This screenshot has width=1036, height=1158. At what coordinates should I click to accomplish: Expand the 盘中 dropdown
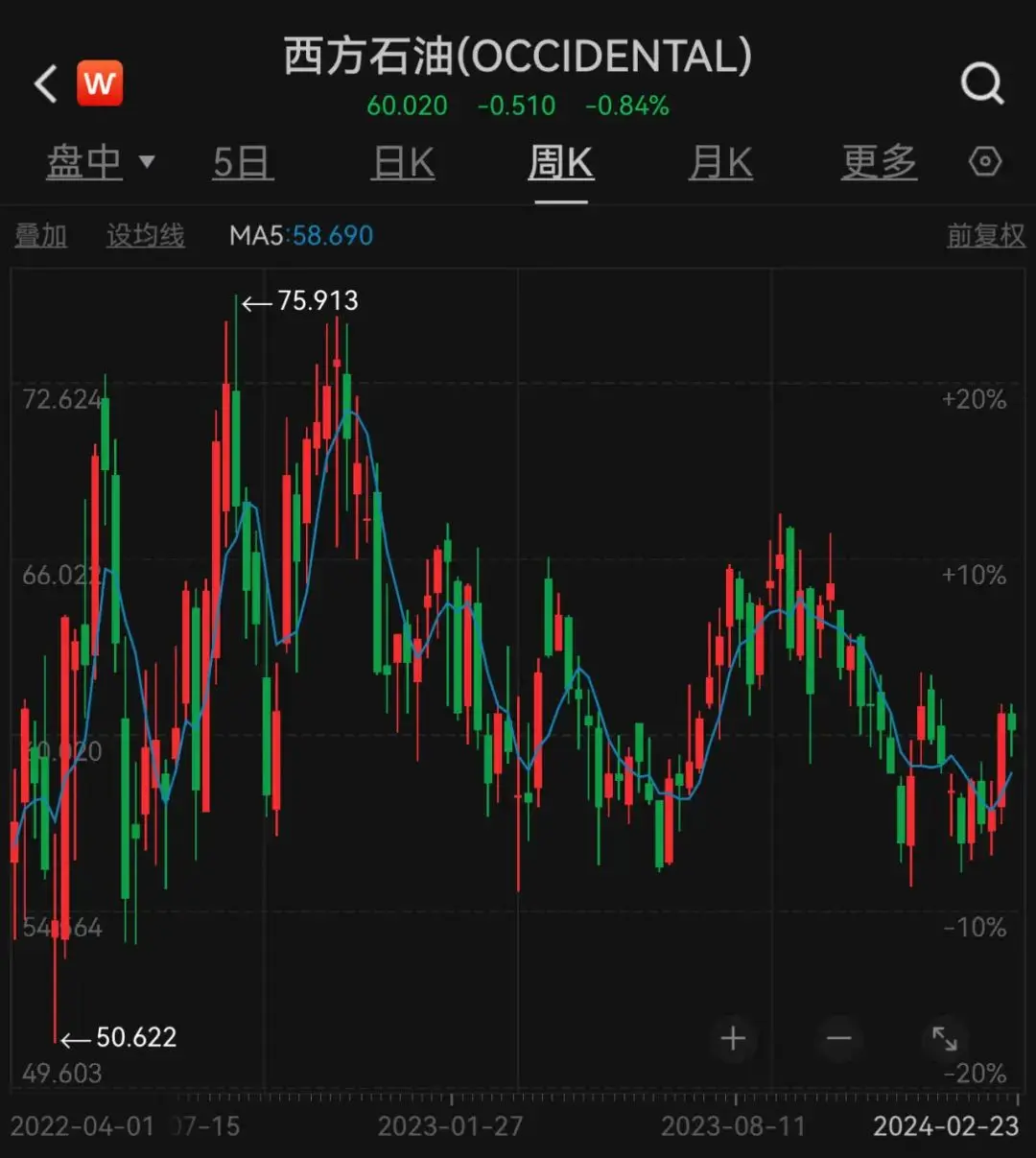coord(100,162)
